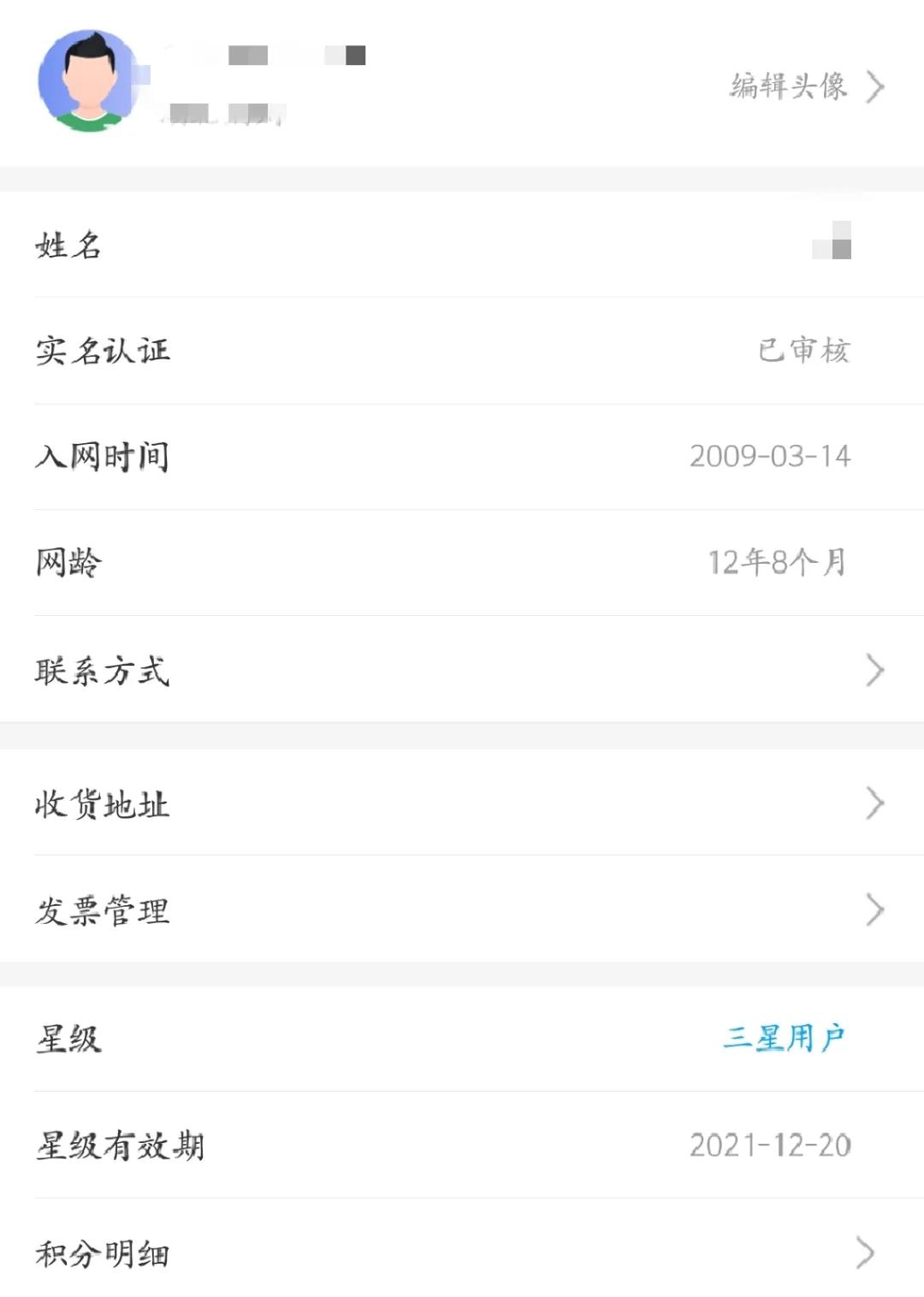The width and height of the screenshot is (924, 1297).
Task: Tap the 2009-03-14 date value
Action: click(770, 457)
